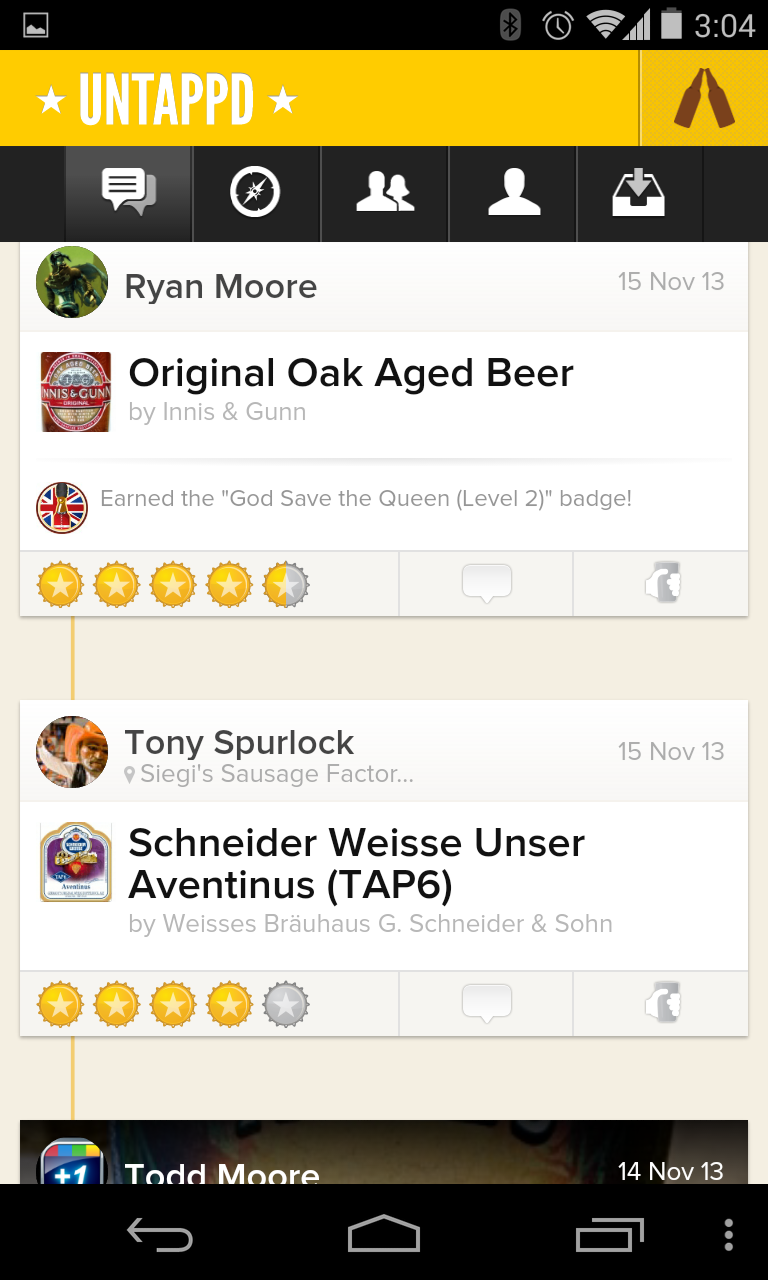The image size is (768, 1280).
Task: Toast Ryan Moore's check-in
Action: (x=660, y=583)
